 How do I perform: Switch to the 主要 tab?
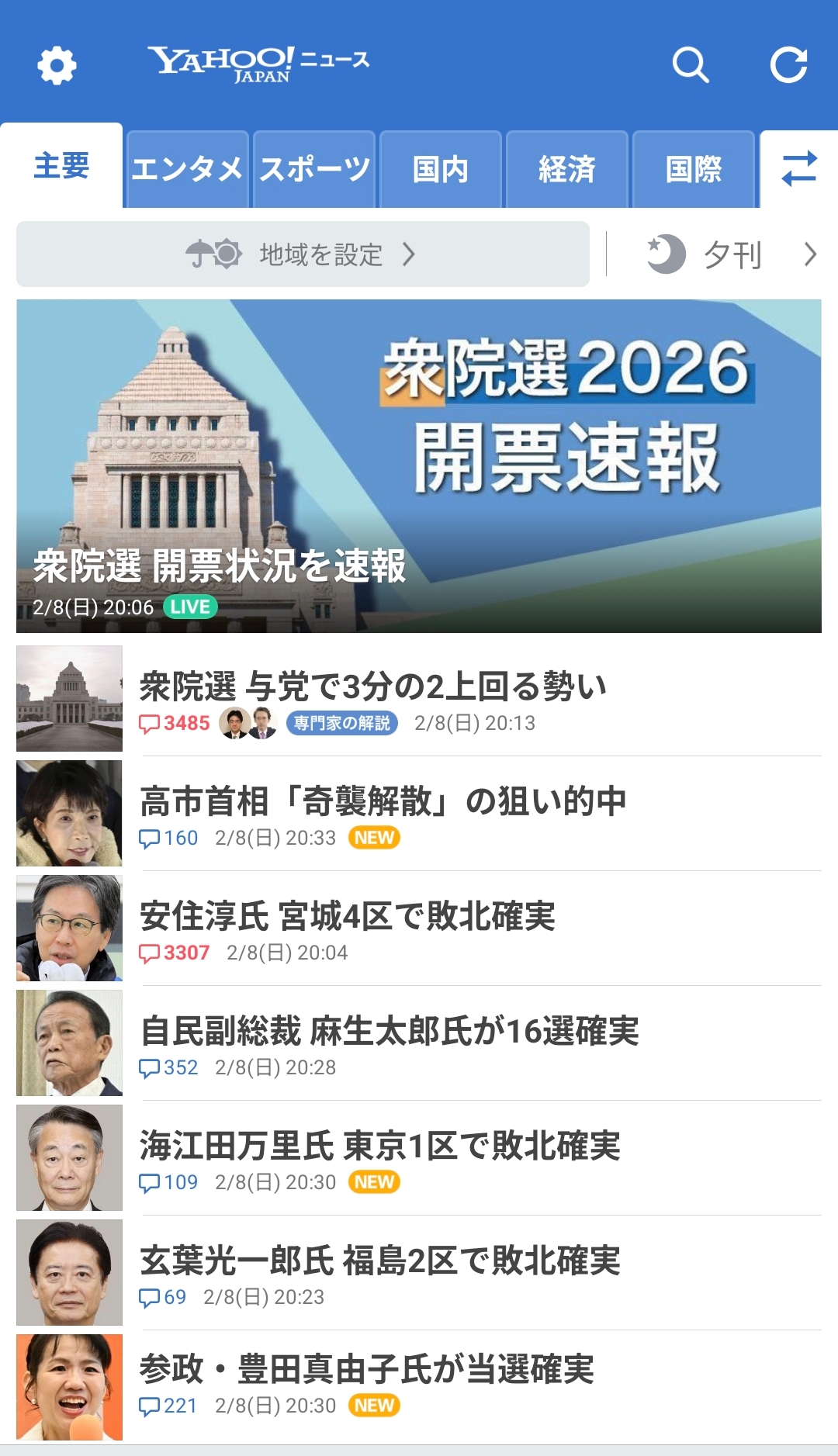point(61,166)
